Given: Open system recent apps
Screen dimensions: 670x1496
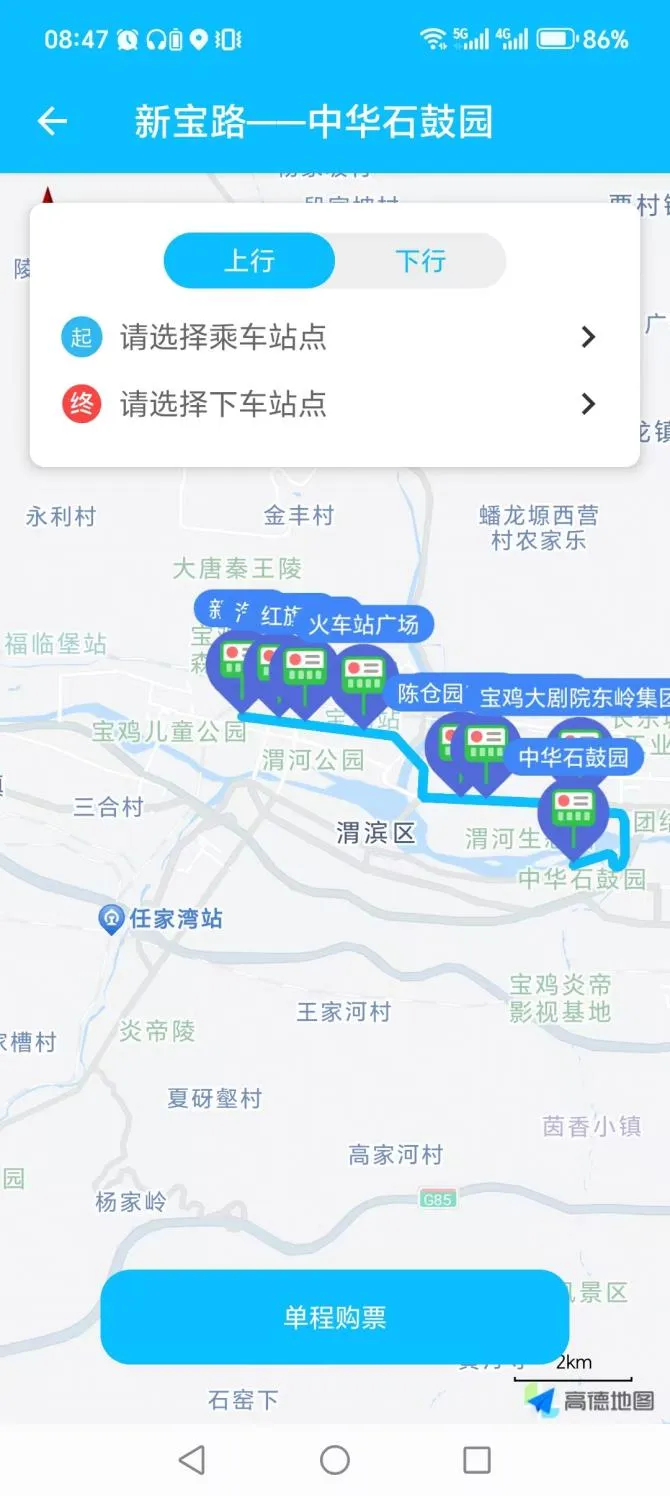Looking at the screenshot, I should click(x=477, y=1460).
